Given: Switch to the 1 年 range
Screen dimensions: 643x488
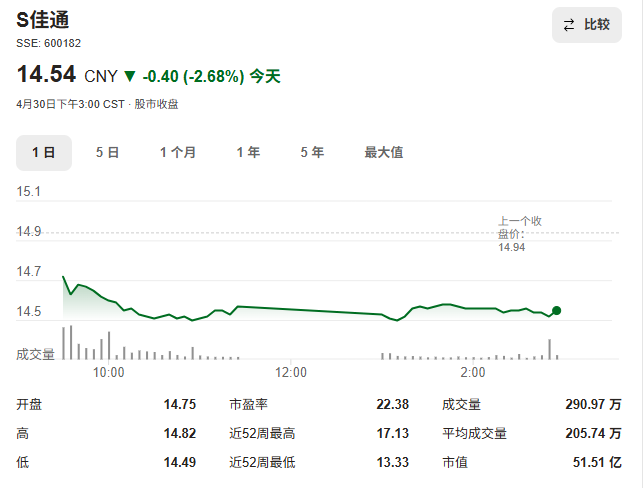Looking at the screenshot, I should [248, 153].
